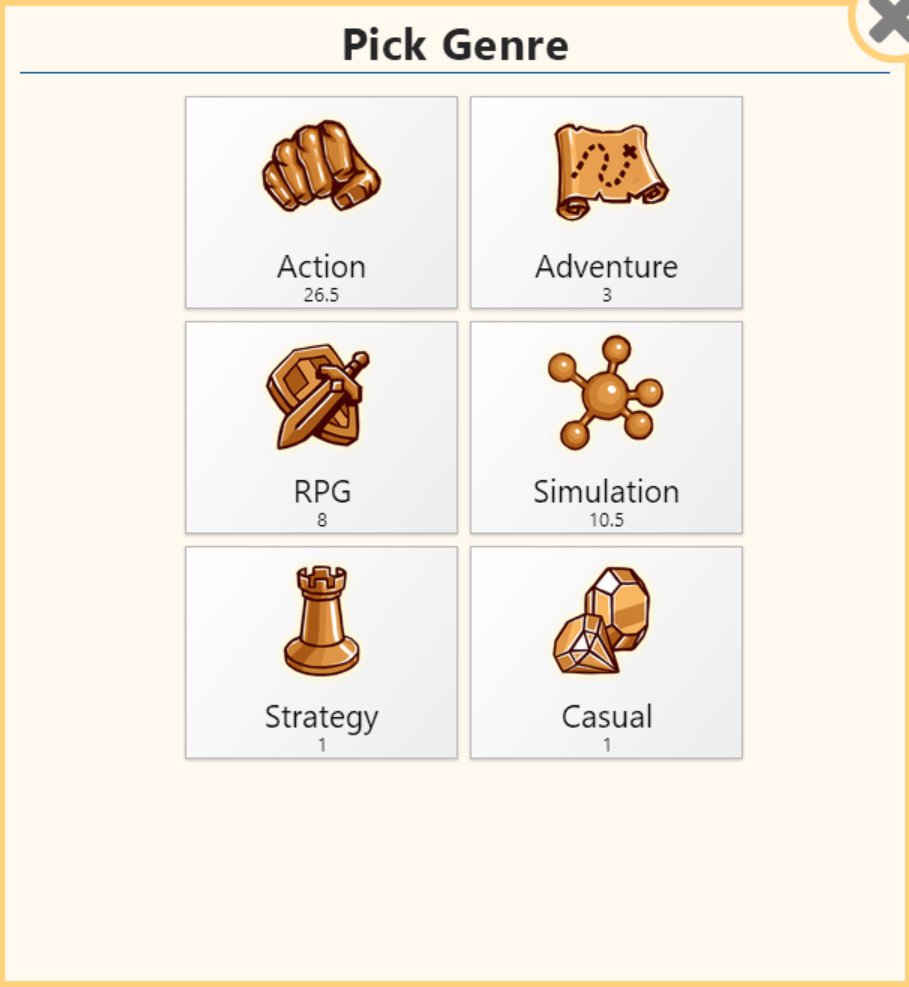Choose the Strategy genre tile
The width and height of the screenshot is (909, 987).
(x=321, y=652)
